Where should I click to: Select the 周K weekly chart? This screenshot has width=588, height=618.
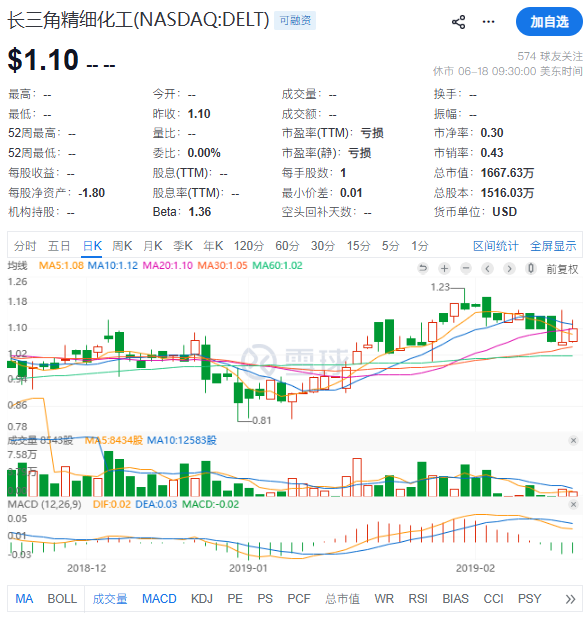tap(122, 246)
